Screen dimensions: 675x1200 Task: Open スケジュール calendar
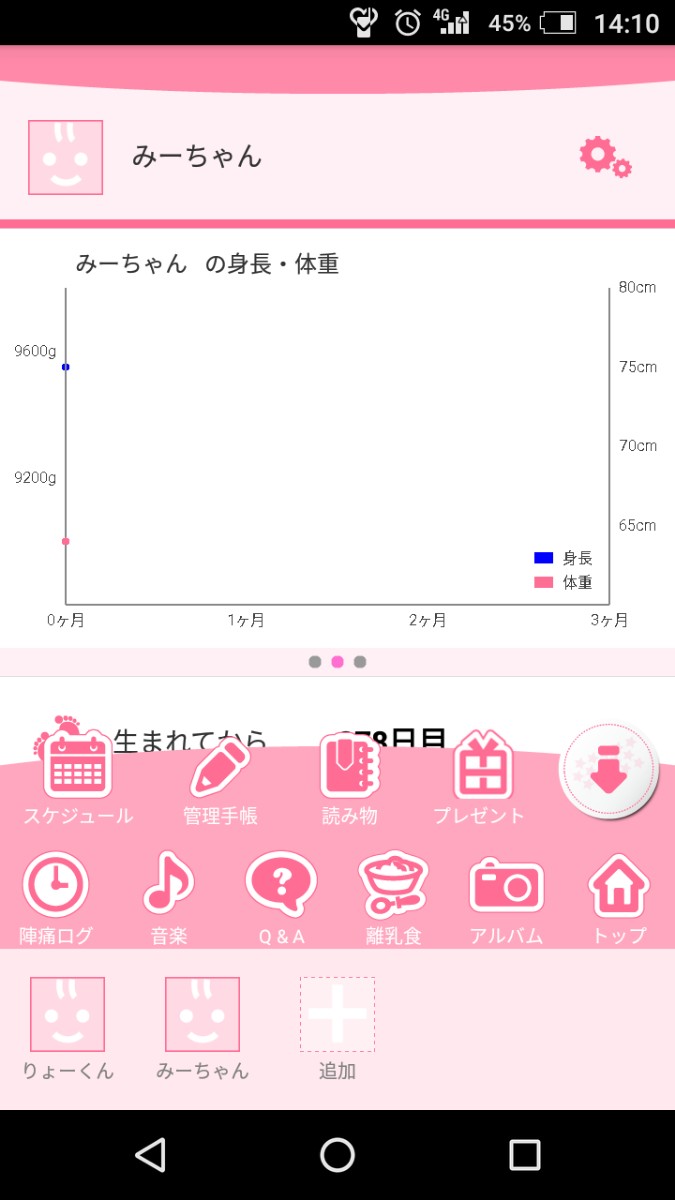(78, 778)
